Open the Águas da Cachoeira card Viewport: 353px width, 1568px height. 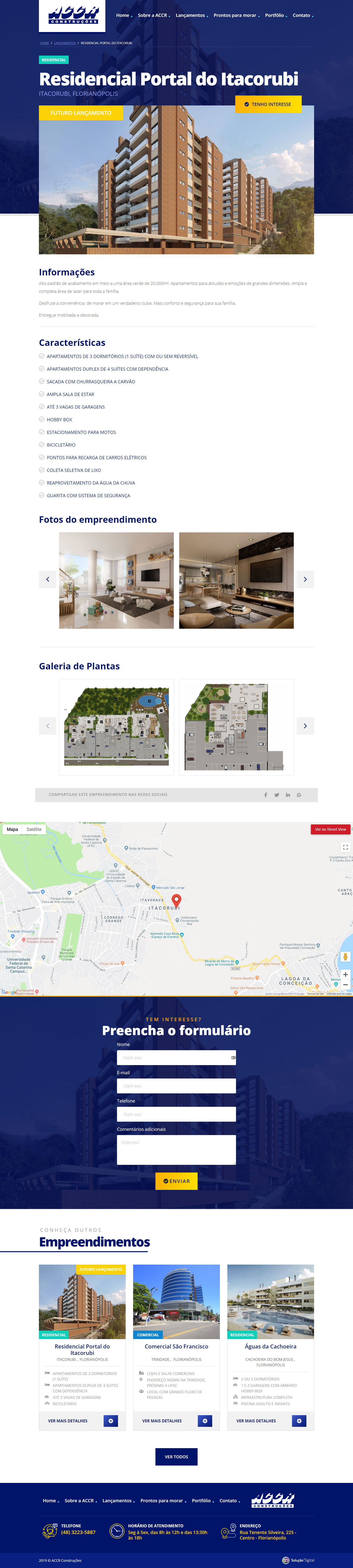270,1346
